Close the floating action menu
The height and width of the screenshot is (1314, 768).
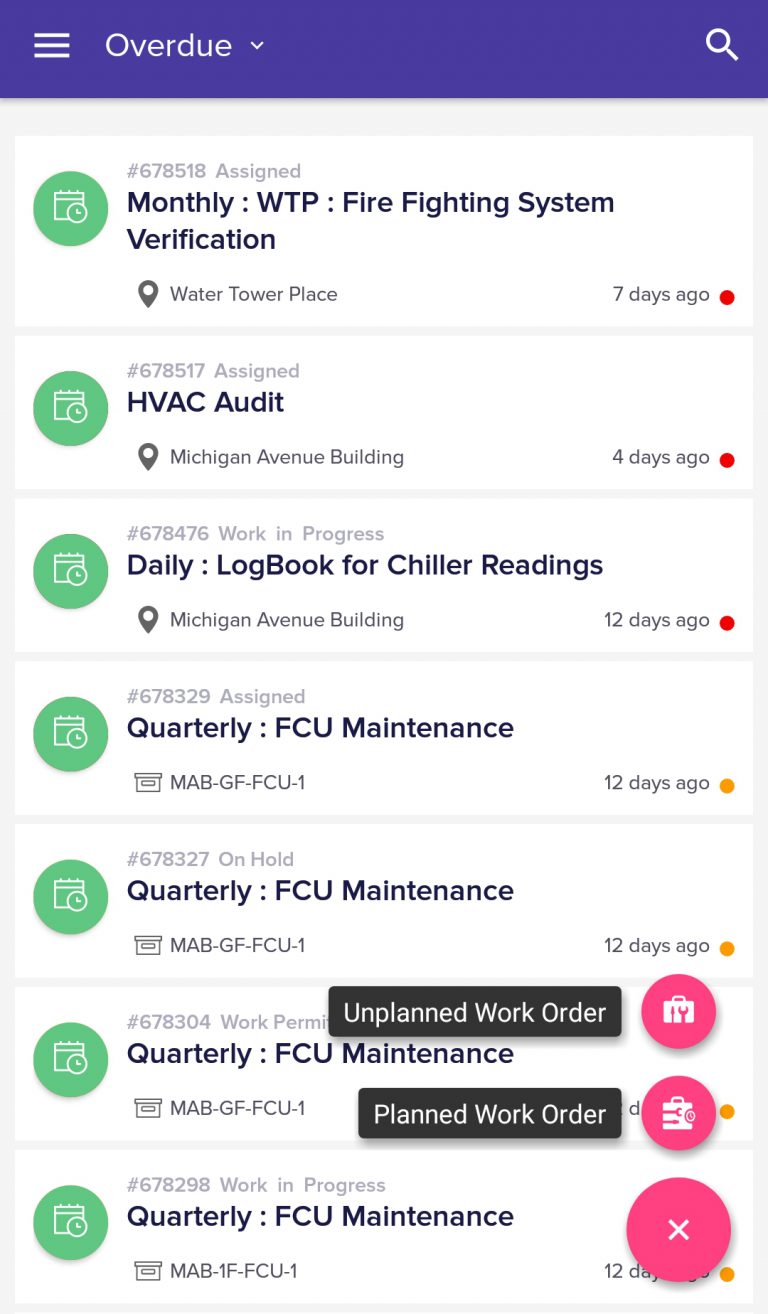[678, 1230]
